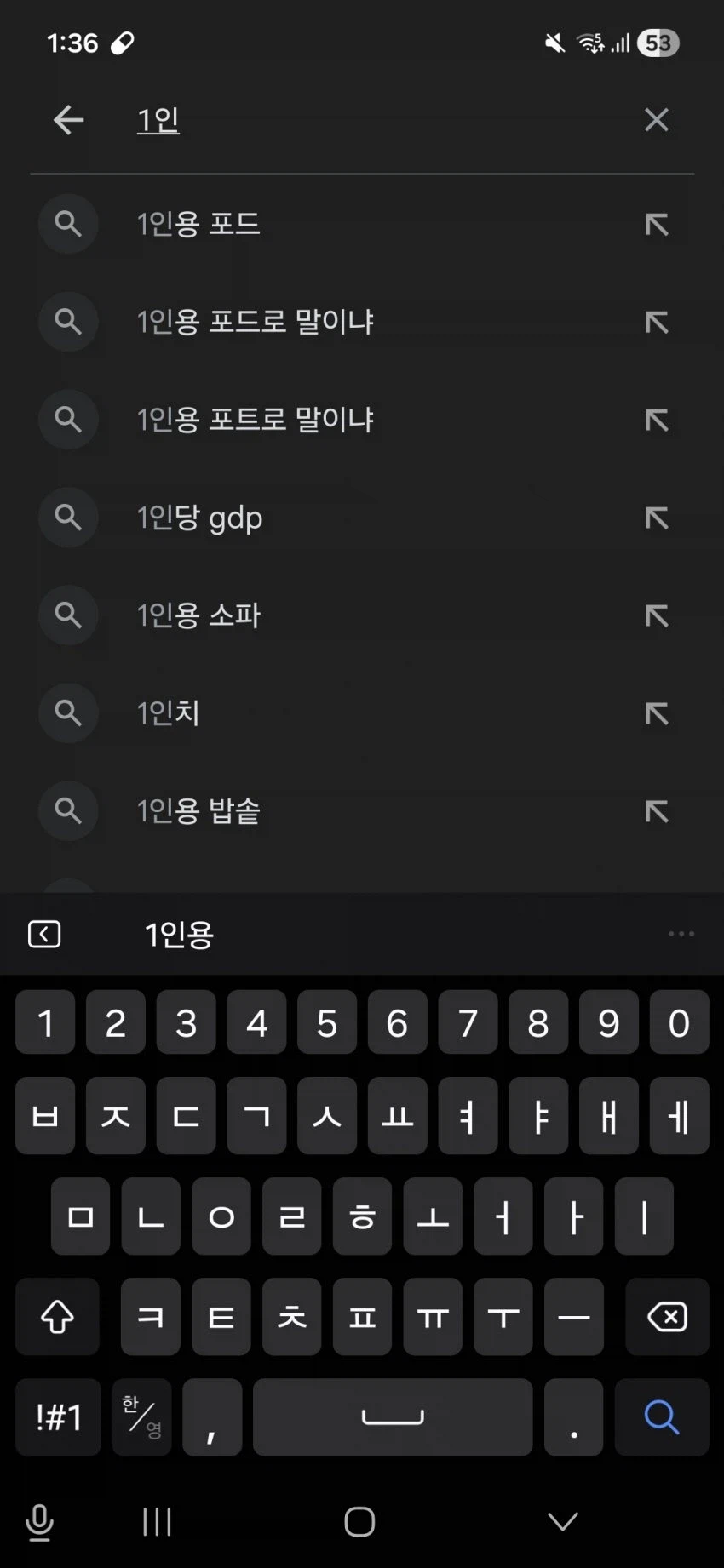Tap the magnifier icon next to "1인당 gdp"
The image size is (724, 1568).
coord(68,518)
